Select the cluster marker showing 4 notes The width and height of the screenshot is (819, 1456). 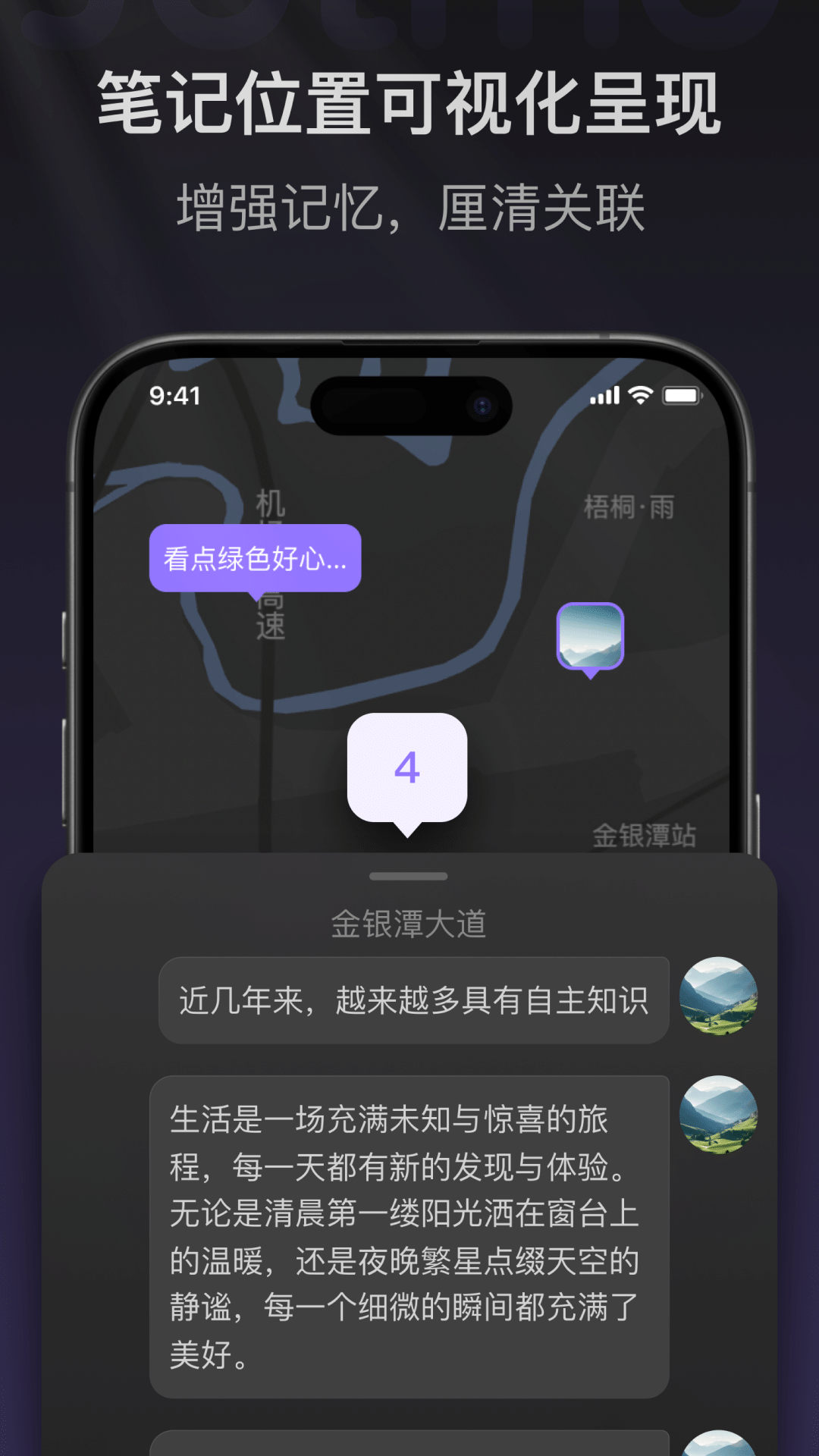pos(407,767)
